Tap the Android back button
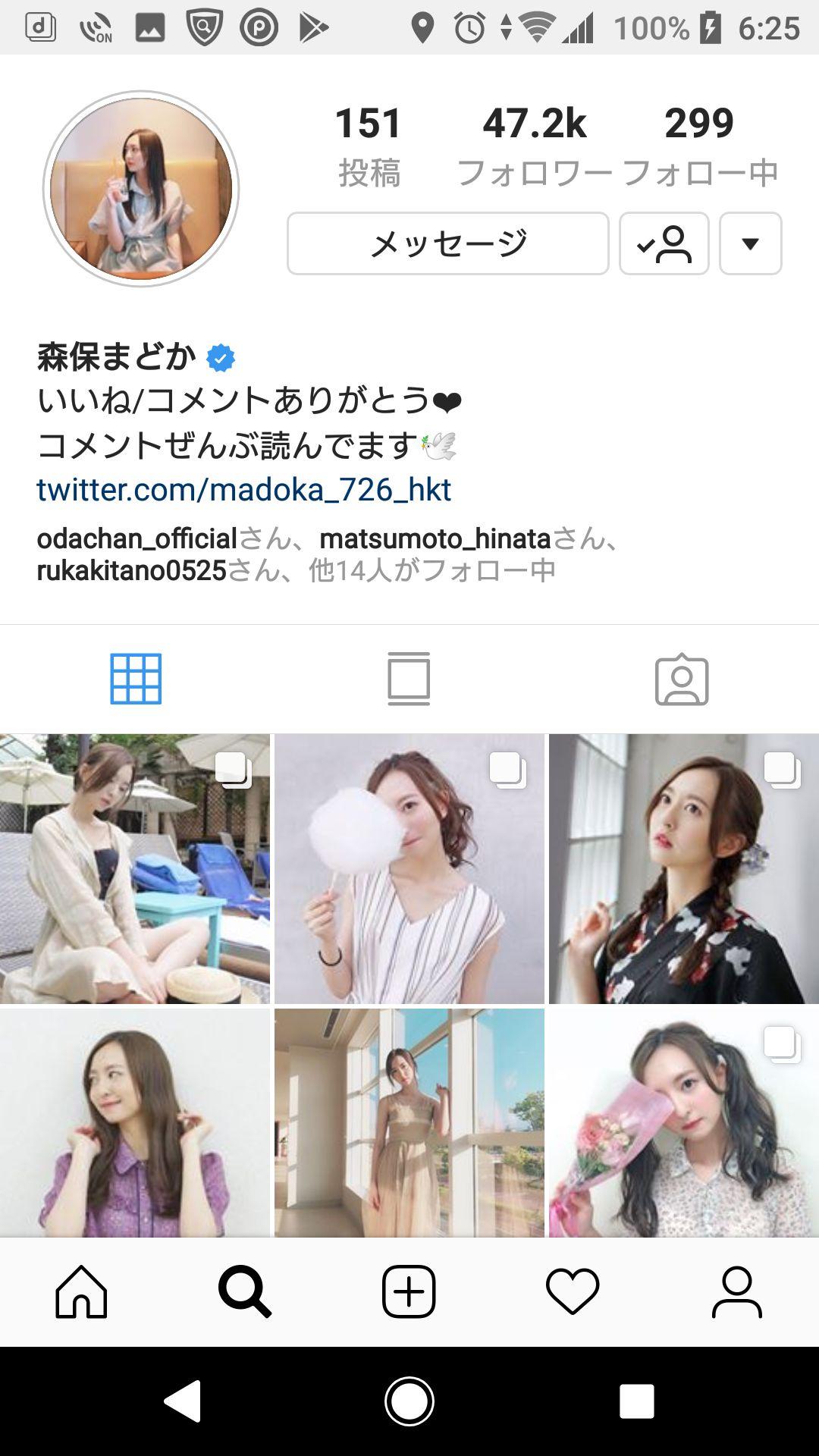This screenshot has width=819, height=1456. tap(183, 1401)
